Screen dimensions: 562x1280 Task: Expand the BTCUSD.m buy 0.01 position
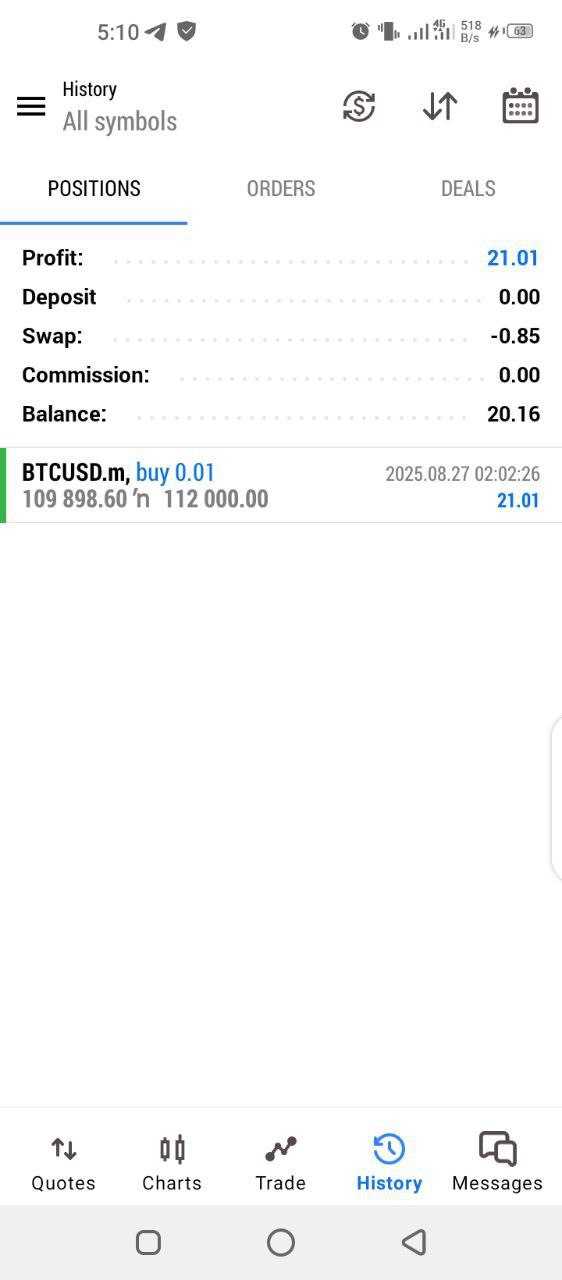click(x=281, y=485)
